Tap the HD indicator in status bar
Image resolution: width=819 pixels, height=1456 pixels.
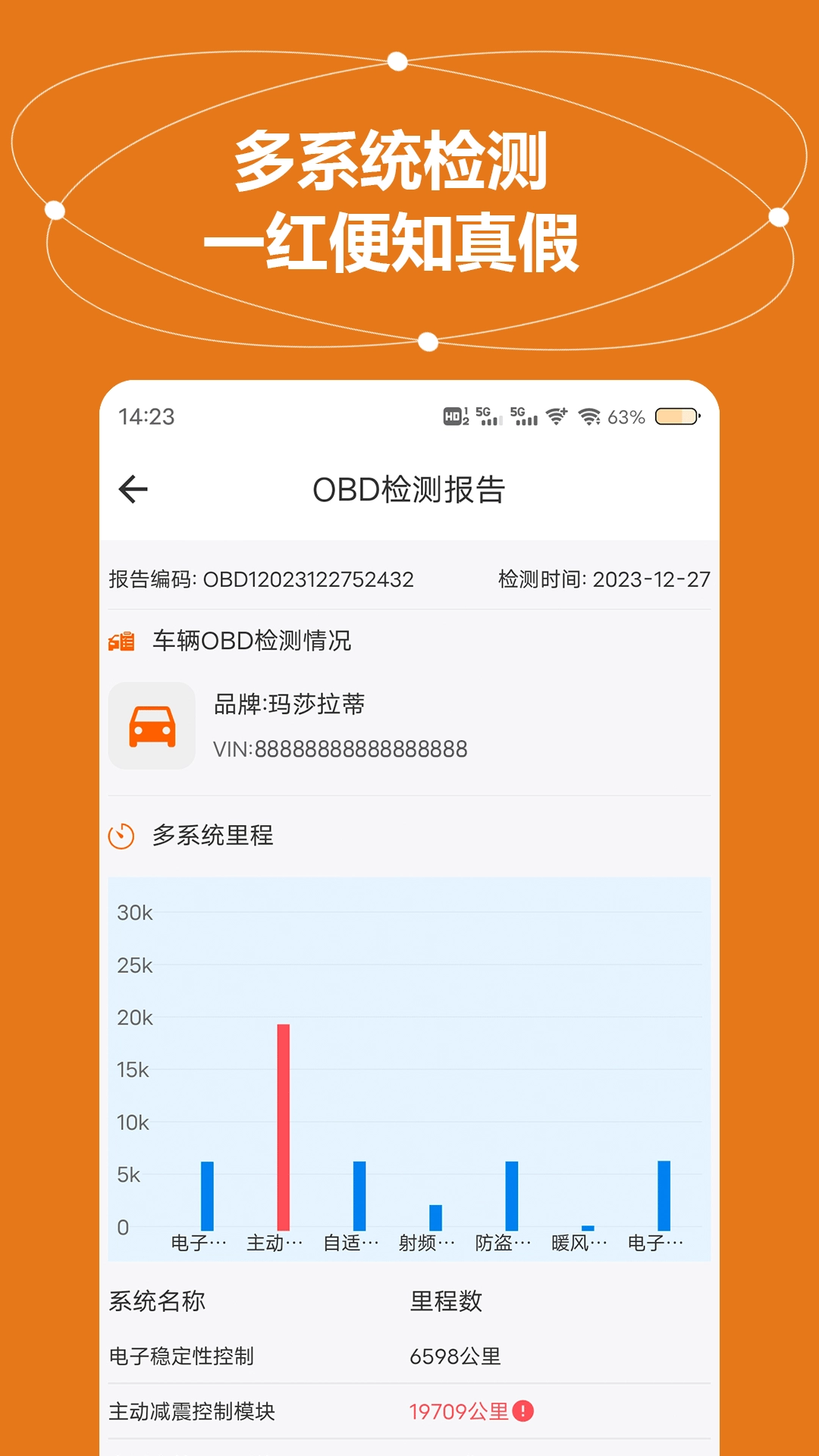(x=453, y=416)
